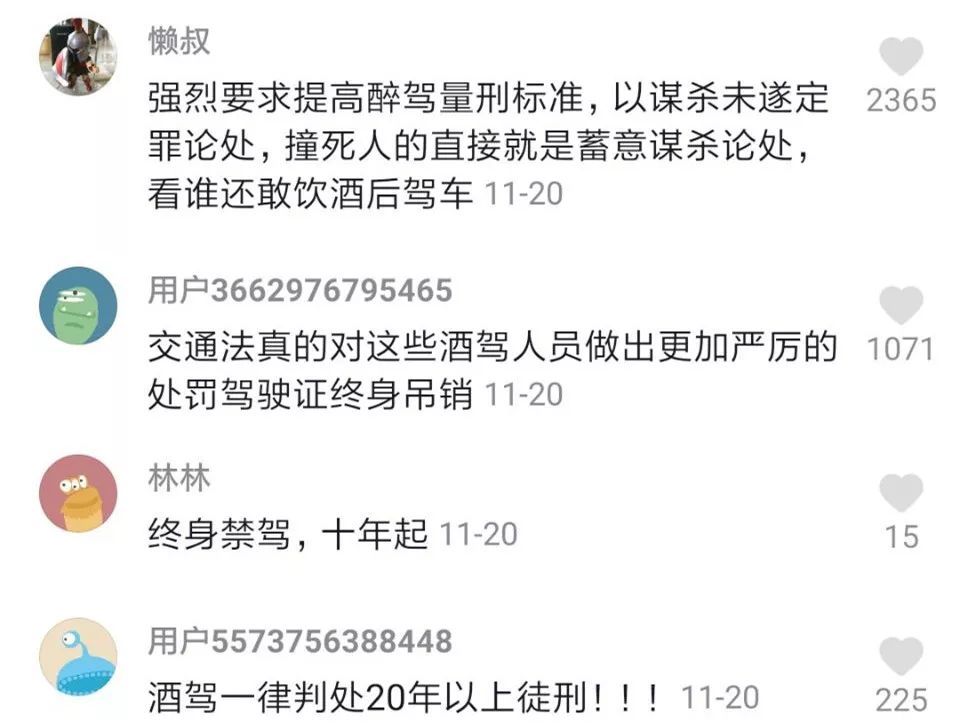This screenshot has width=960, height=728.
Task: Open 林林's profile avatar
Action: (78, 493)
